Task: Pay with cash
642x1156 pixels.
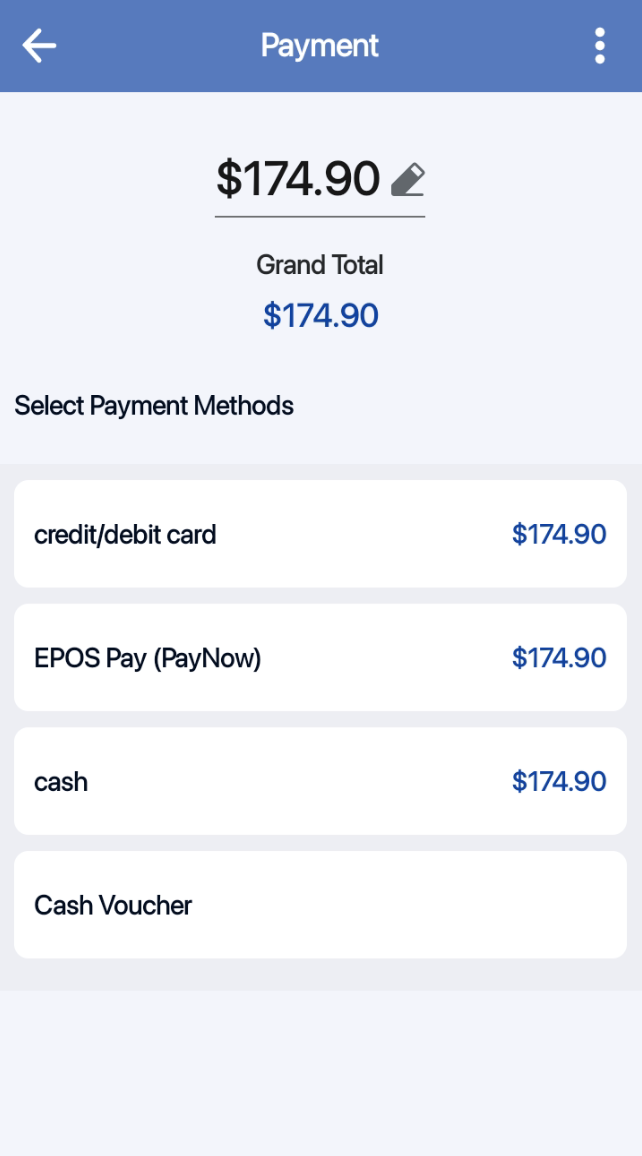Action: [x=320, y=781]
